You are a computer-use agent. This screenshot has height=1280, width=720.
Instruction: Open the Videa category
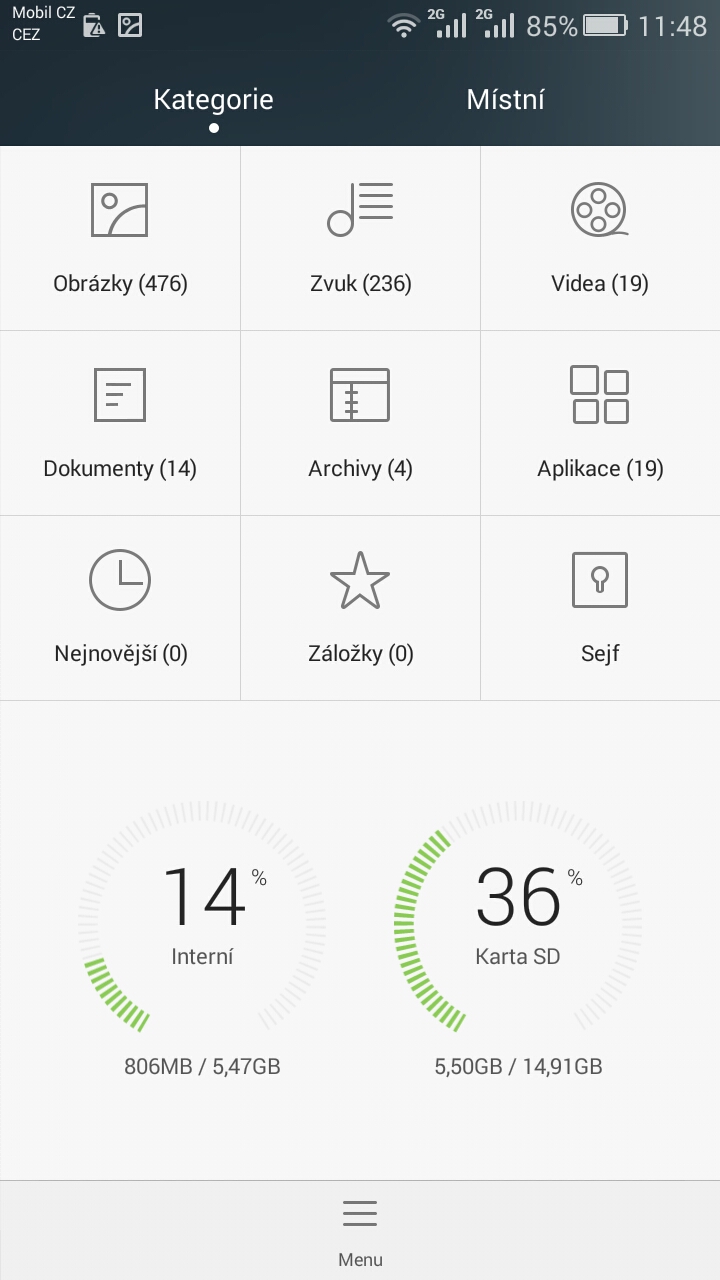point(600,238)
